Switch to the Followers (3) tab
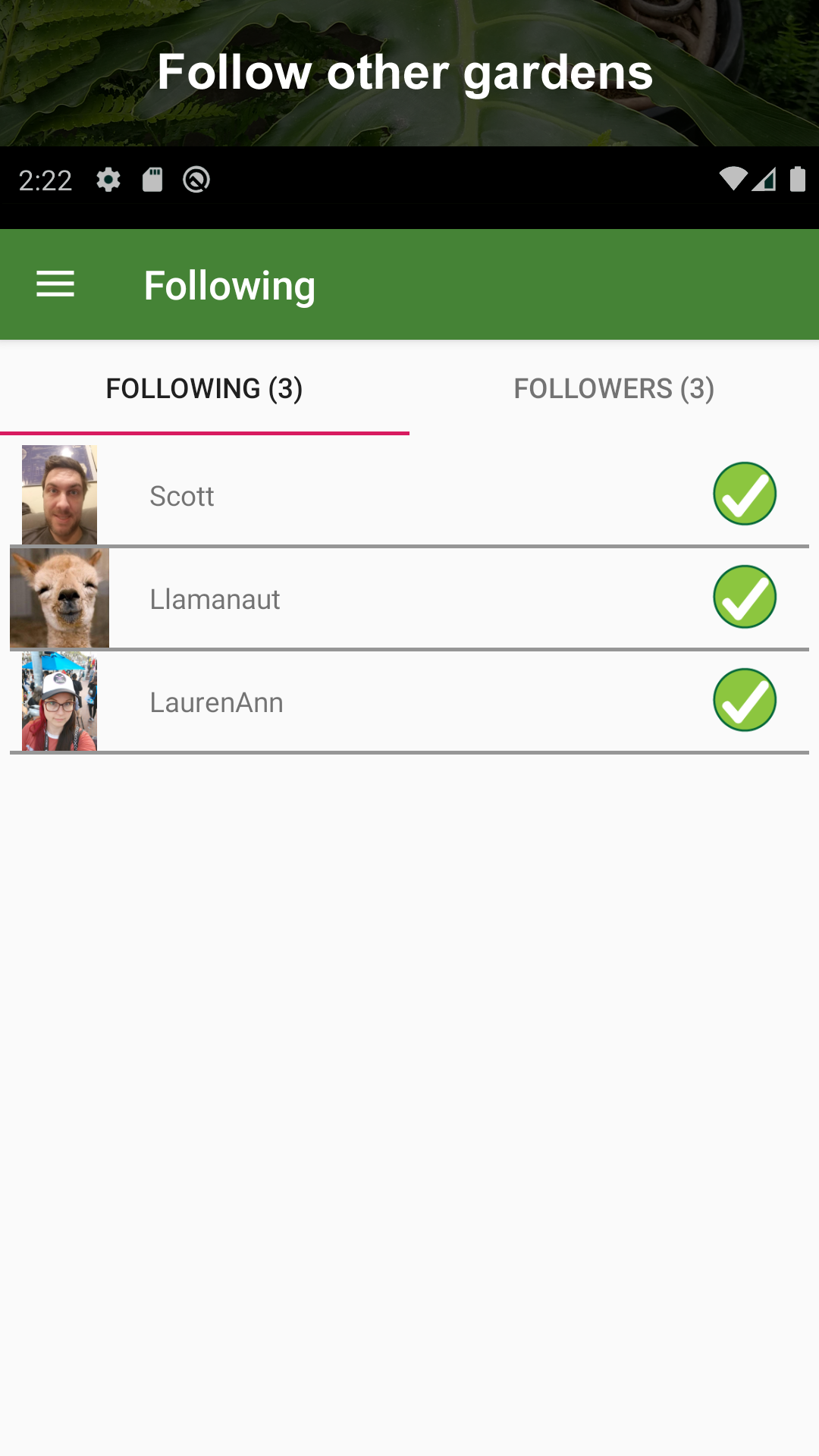The image size is (819, 1456). click(x=613, y=388)
